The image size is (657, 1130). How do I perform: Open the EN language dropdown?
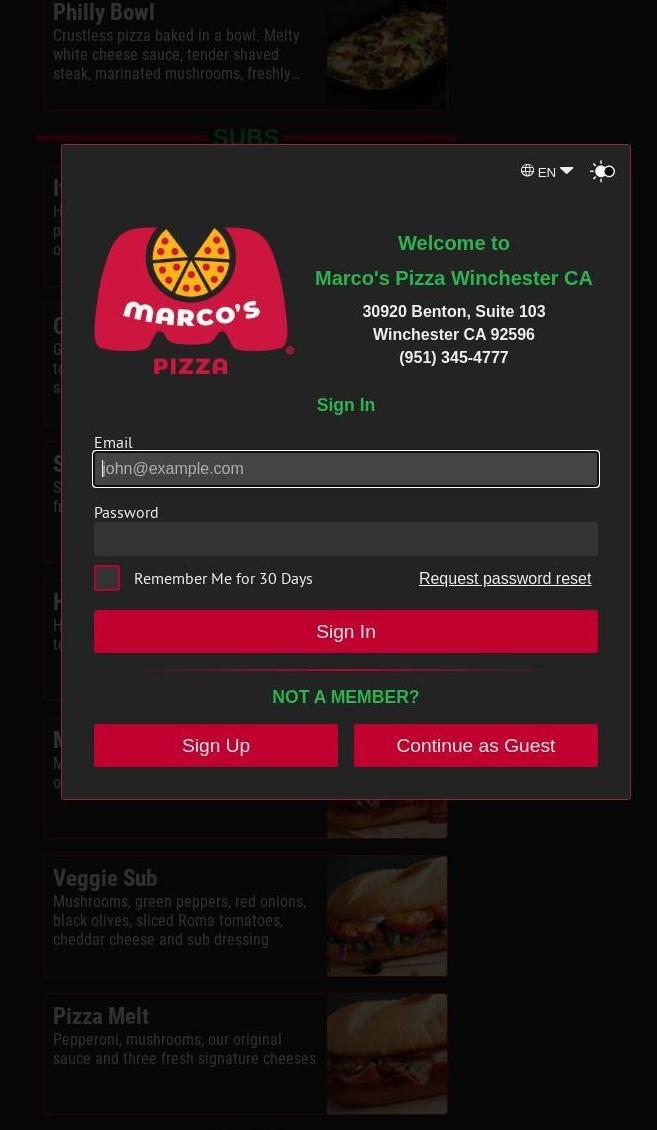click(547, 172)
